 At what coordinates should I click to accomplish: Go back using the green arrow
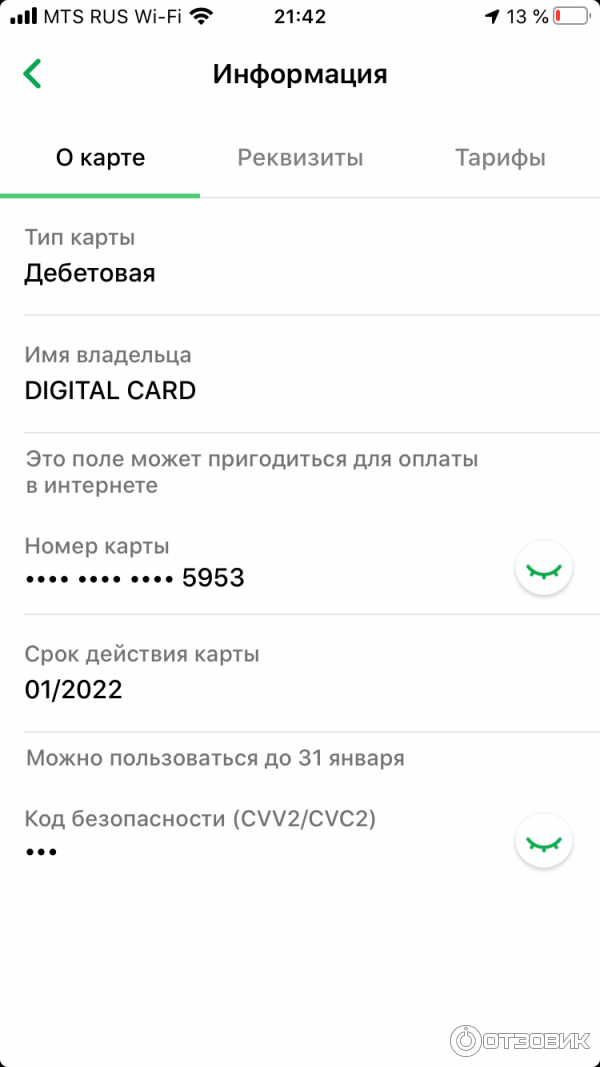[33, 74]
